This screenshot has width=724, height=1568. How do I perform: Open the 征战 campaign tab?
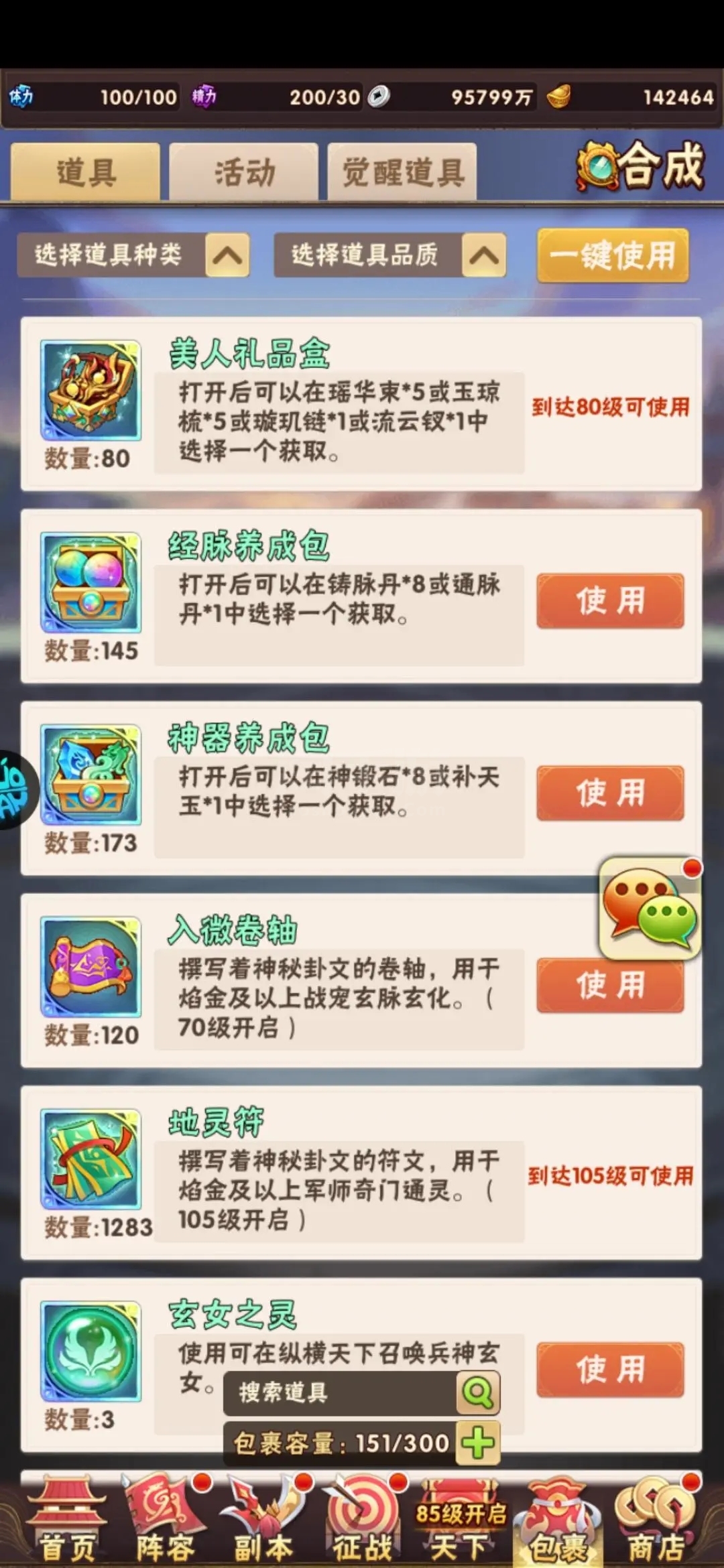[363, 1521]
